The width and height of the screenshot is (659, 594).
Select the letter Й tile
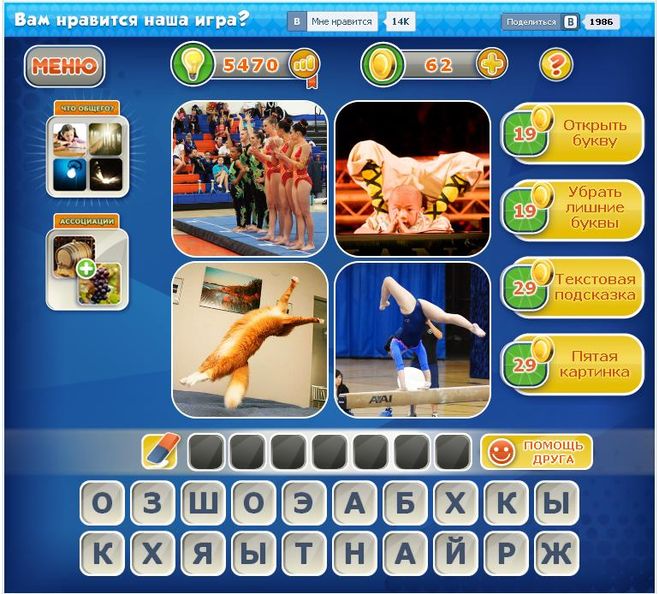pyautogui.click(x=456, y=552)
